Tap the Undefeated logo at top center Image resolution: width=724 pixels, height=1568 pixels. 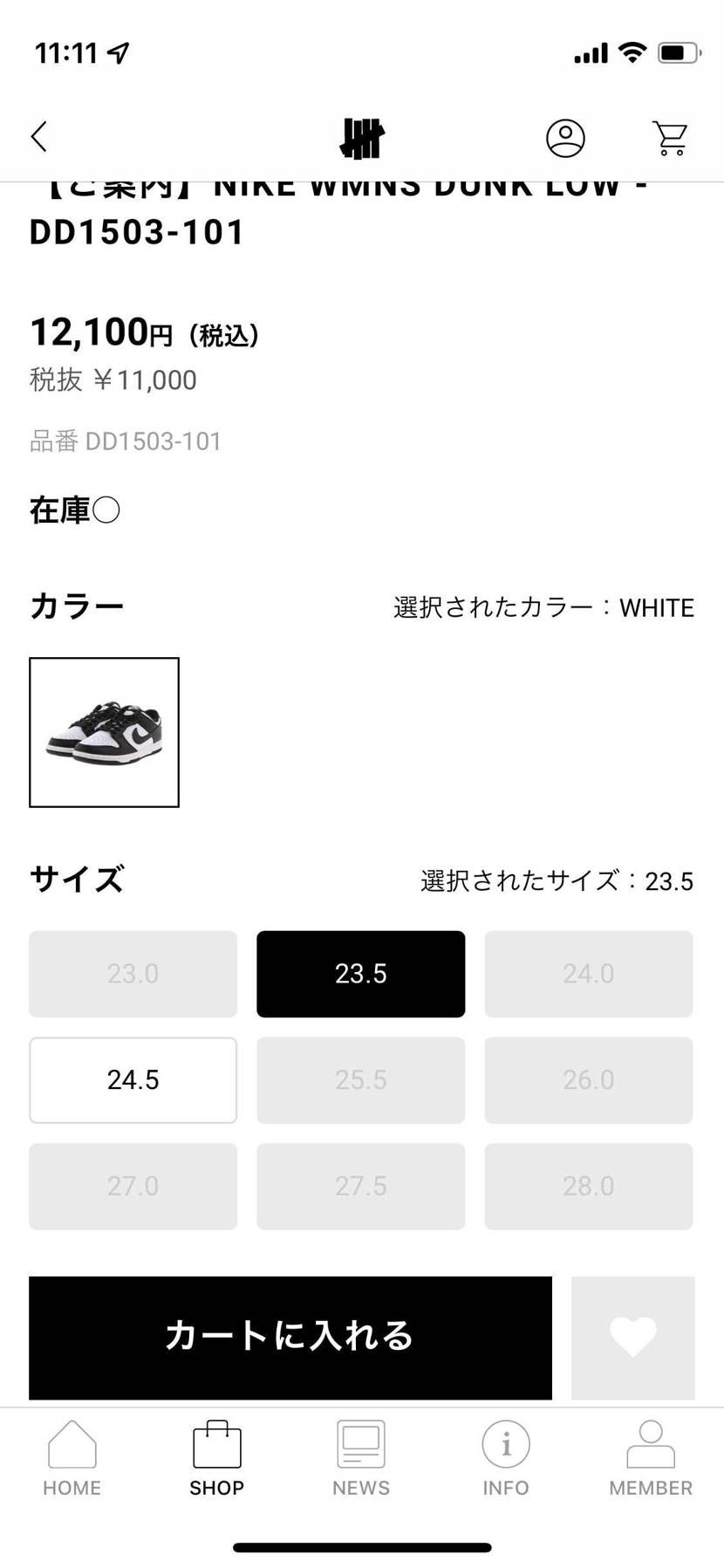(362, 137)
